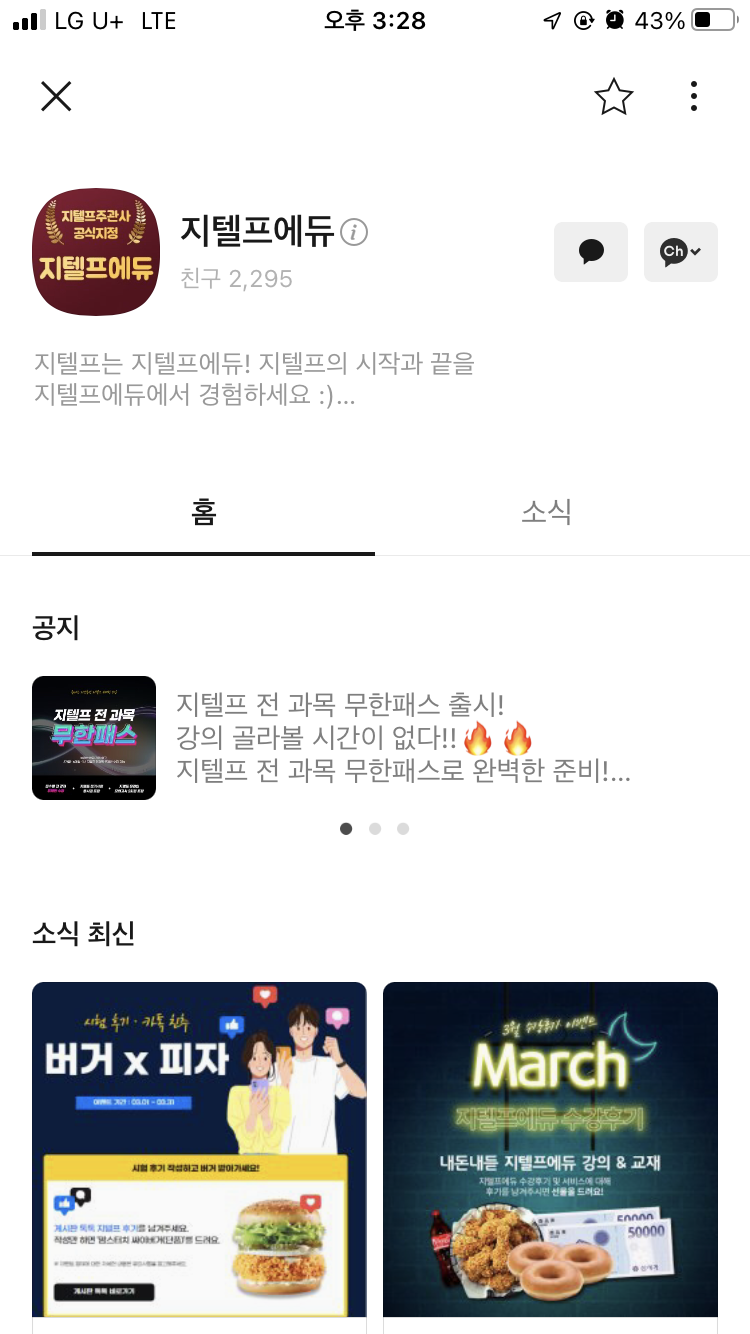Viewport: 750px width, 1334px height.
Task: Open the three-dot overflow menu
Action: 693,96
